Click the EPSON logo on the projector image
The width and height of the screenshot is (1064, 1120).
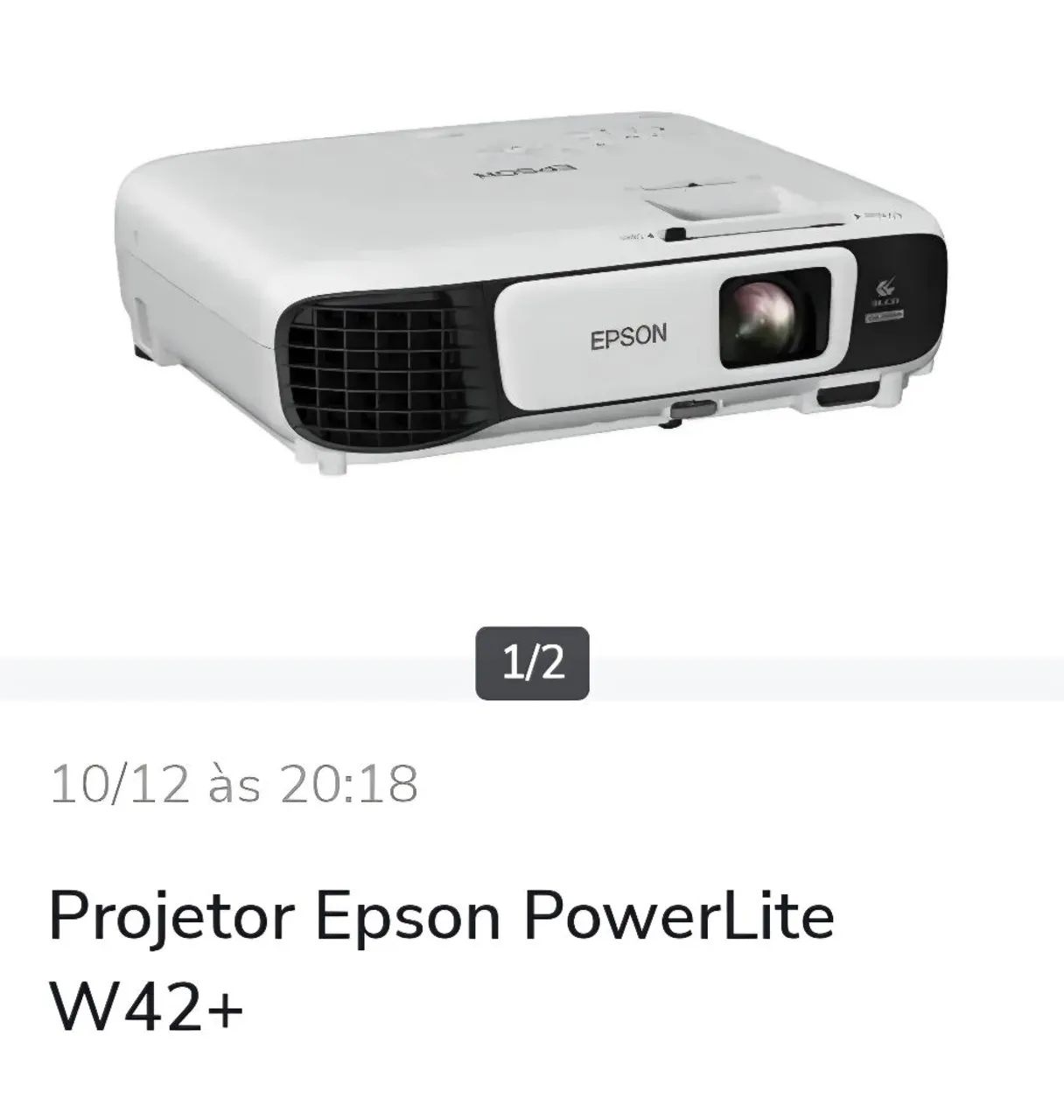[626, 335]
